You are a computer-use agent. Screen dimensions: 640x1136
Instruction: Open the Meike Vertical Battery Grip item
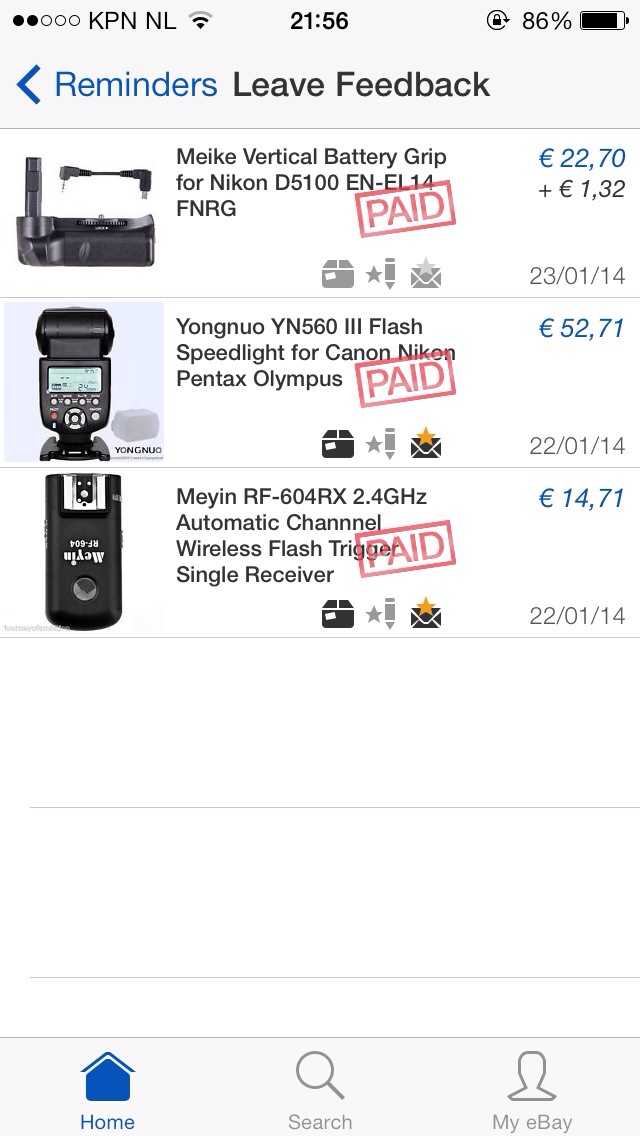coord(310,183)
